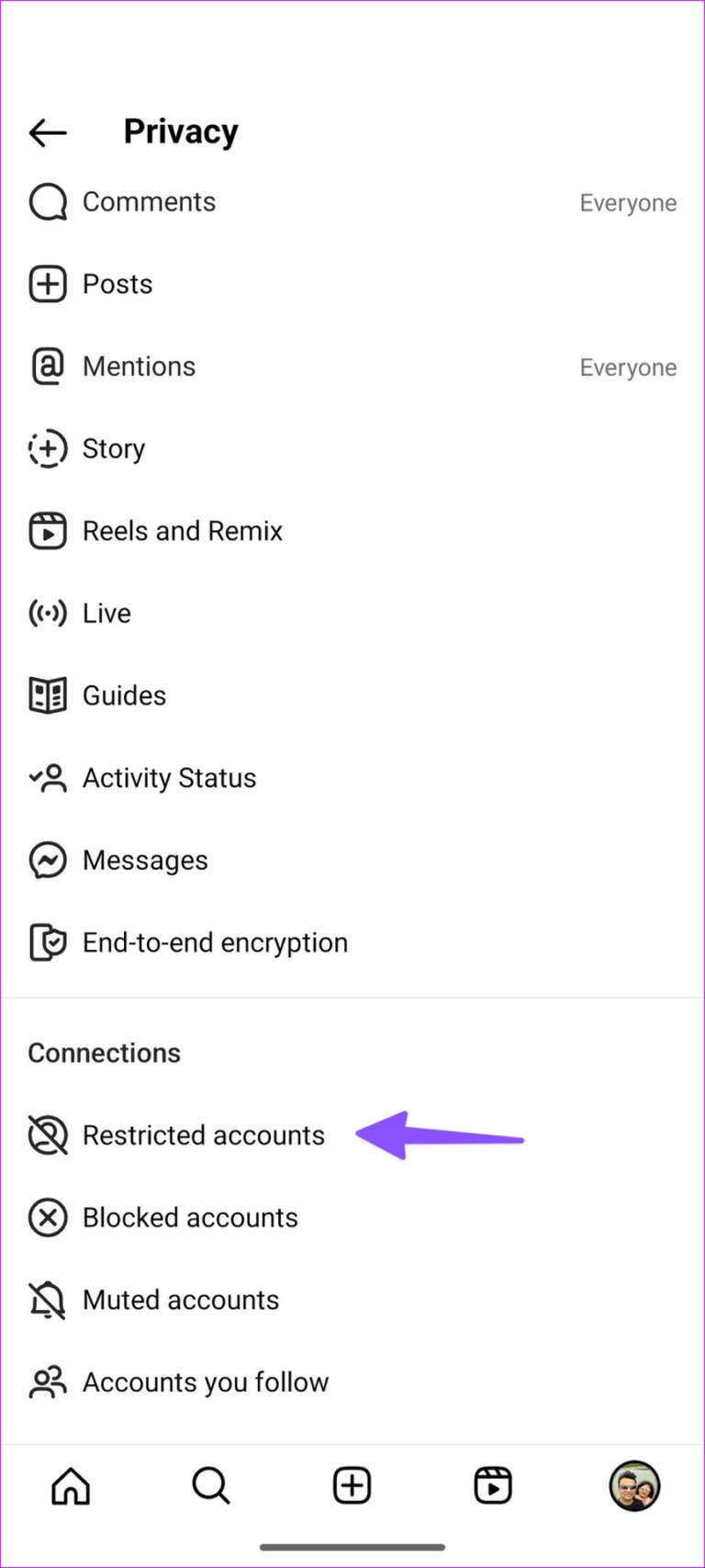Open the Guides book icon
Viewport: 705px width, 1568px height.
click(x=48, y=694)
